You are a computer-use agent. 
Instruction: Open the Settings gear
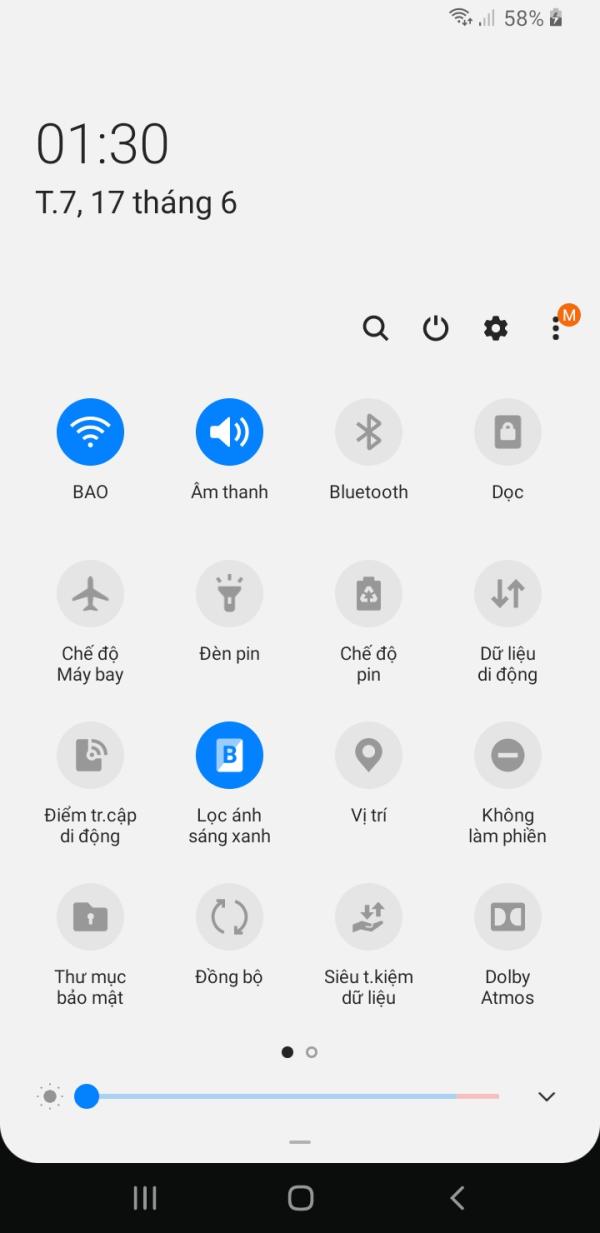(x=496, y=328)
